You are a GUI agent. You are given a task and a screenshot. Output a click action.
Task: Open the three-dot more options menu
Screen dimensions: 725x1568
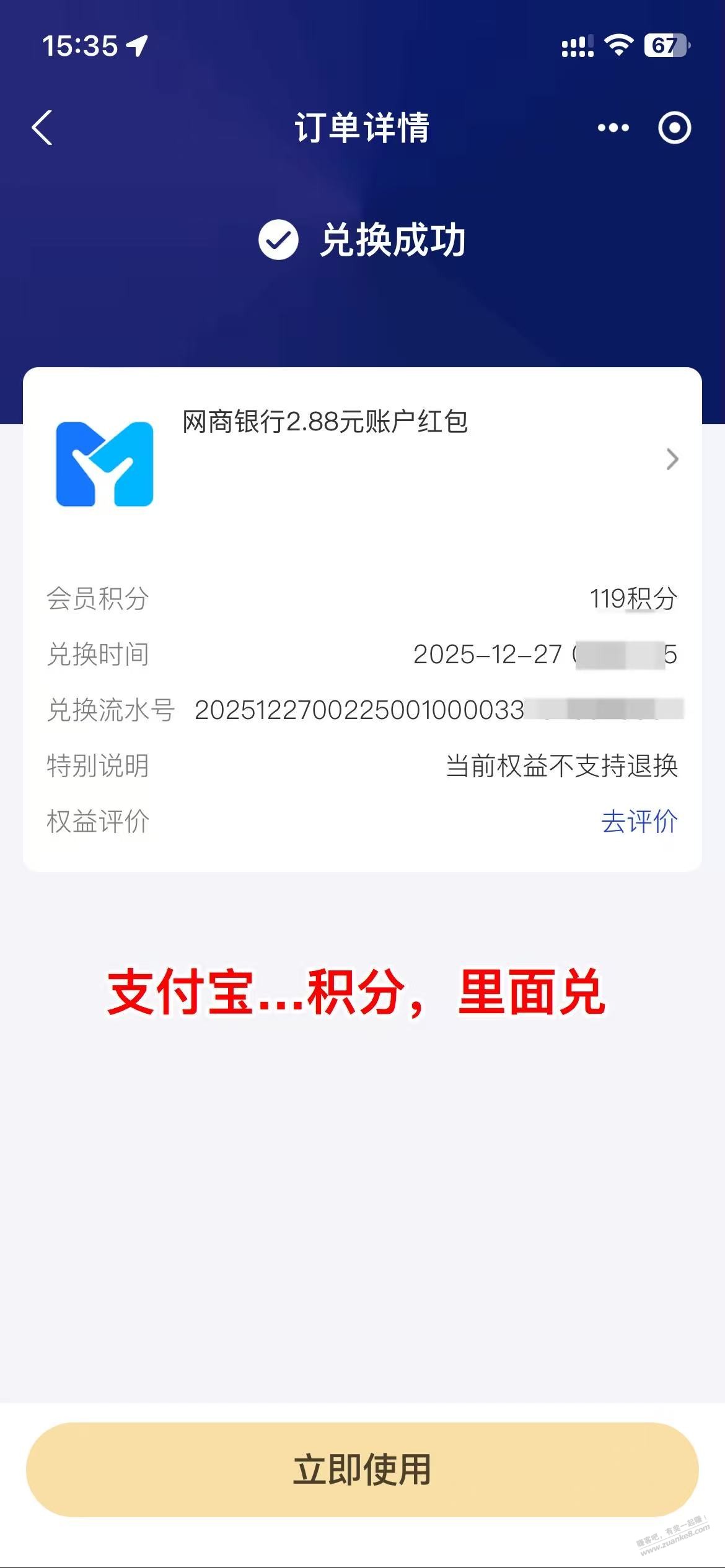613,128
